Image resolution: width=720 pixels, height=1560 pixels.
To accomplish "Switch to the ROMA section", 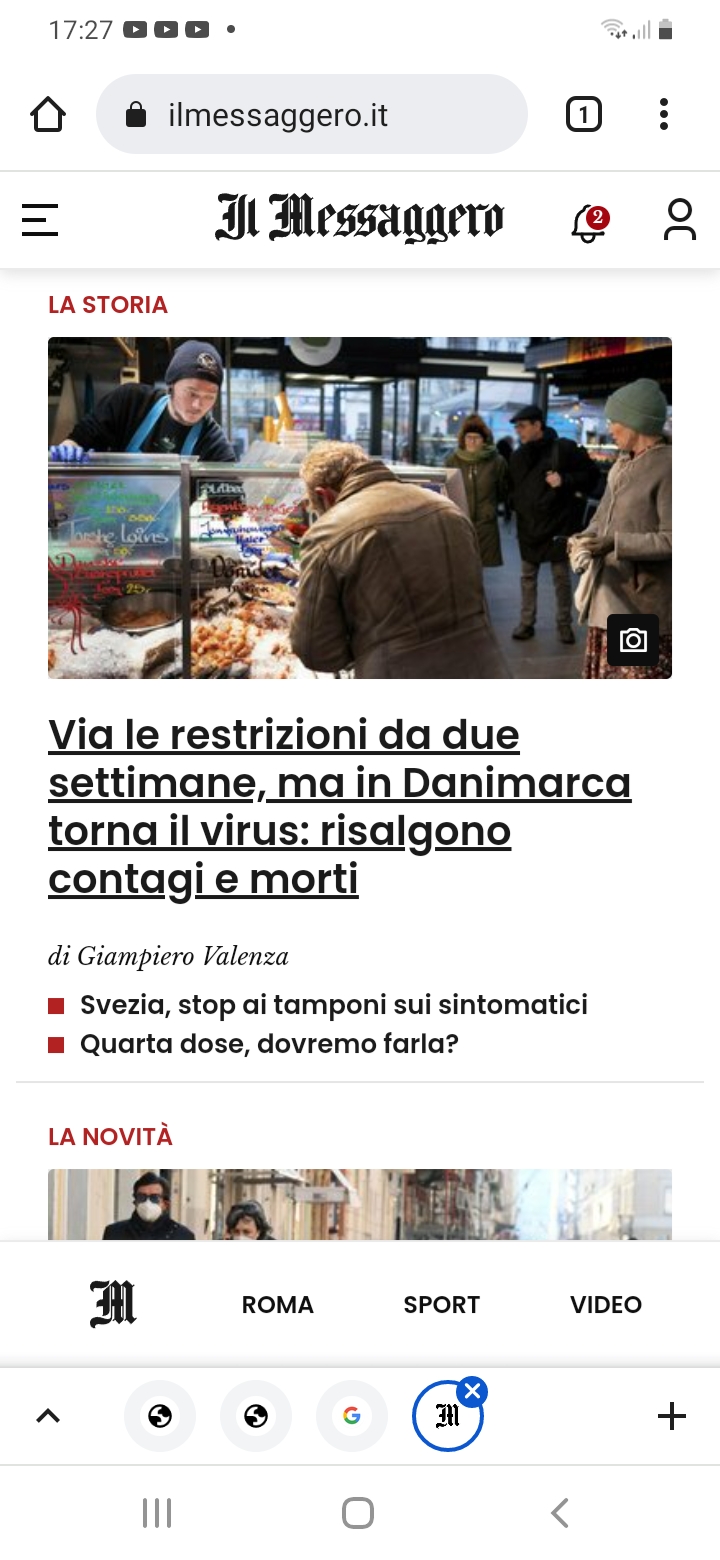I will [x=278, y=1305].
